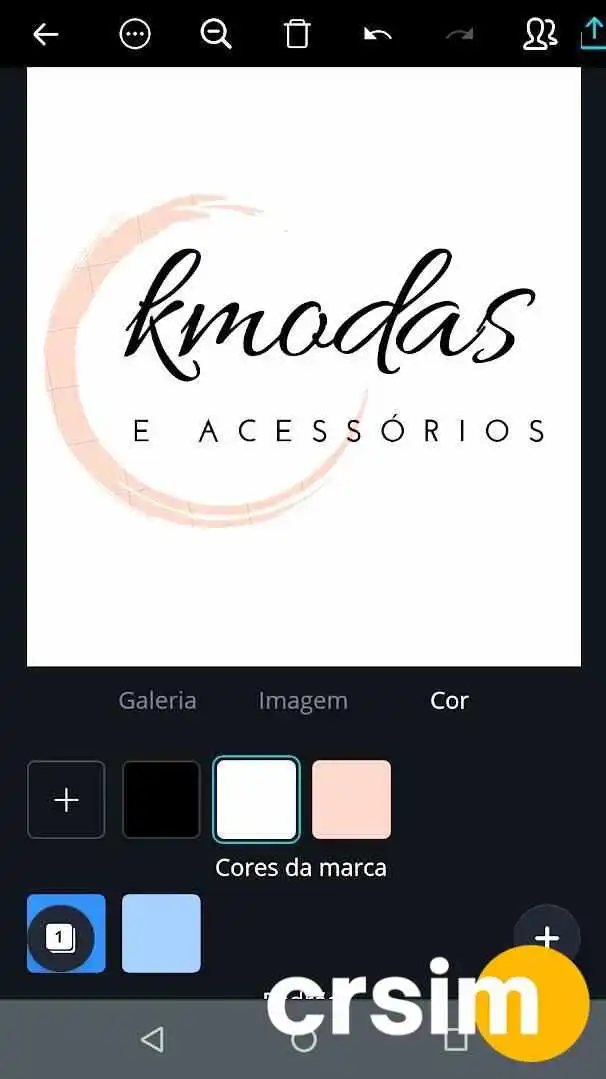Pick the light blue color swatch
This screenshot has height=1079, width=606.
pyautogui.click(x=161, y=933)
